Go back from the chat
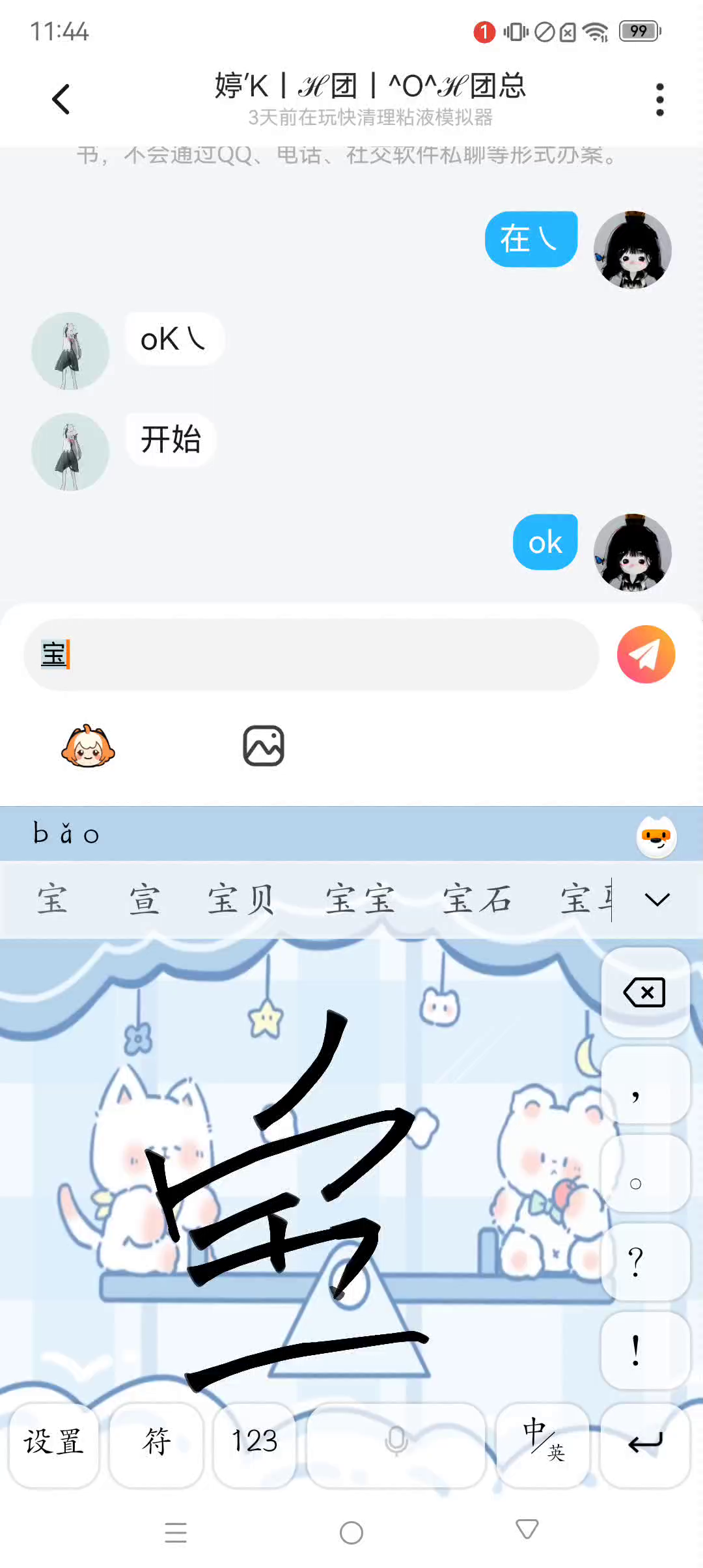Screen dimensions: 703x1568 coord(61,100)
